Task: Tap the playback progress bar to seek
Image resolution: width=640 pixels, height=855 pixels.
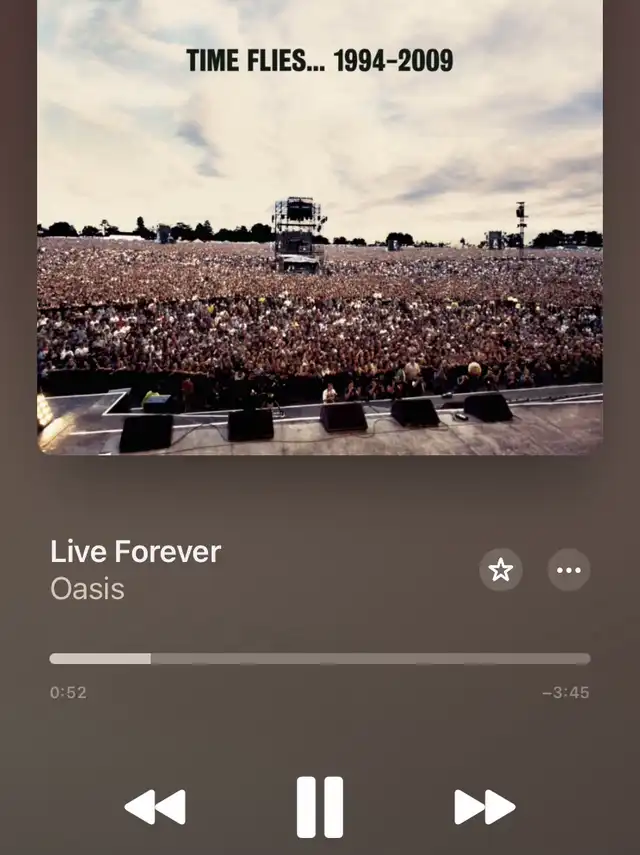Action: click(320, 659)
